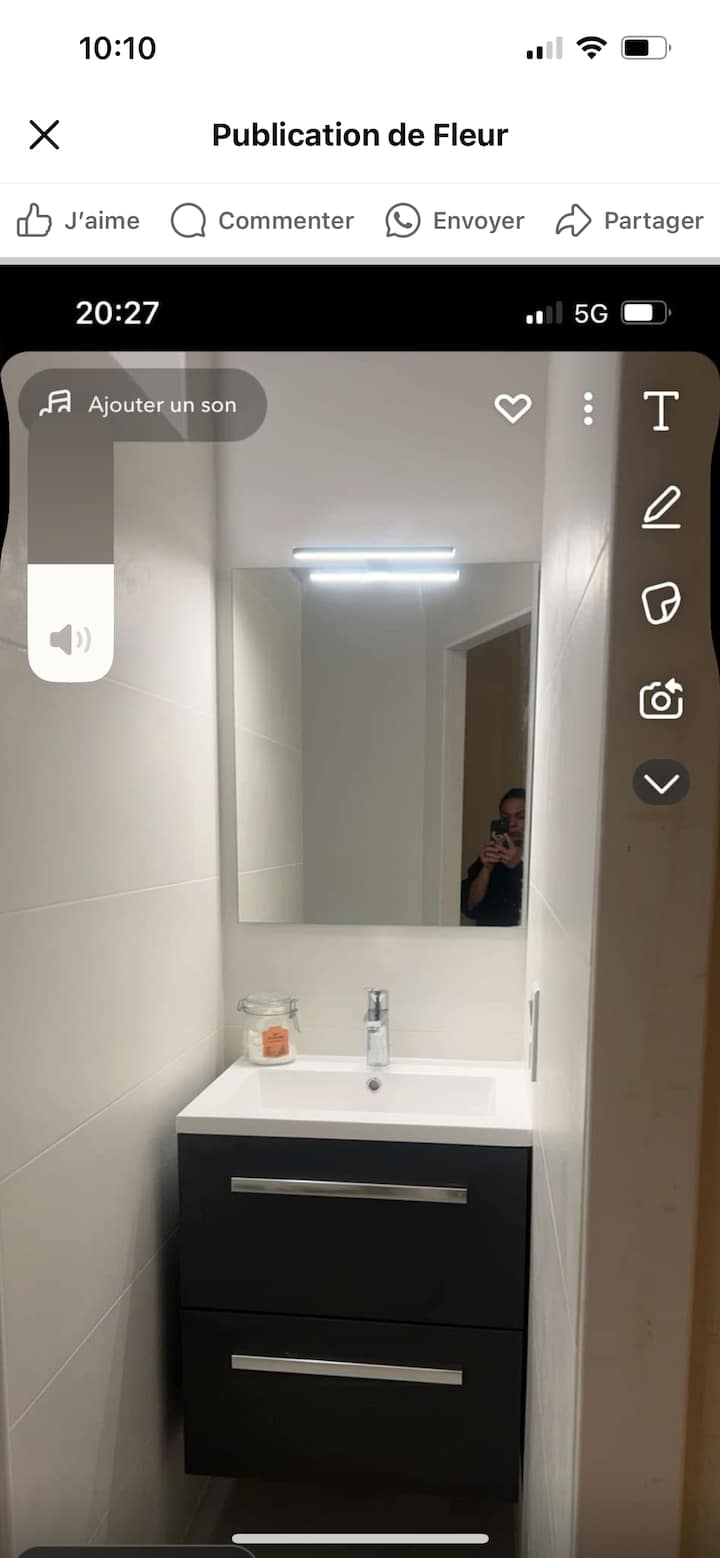The width and height of the screenshot is (720, 1558).
Task: Tap Commenter to write a comment
Action: (x=262, y=221)
